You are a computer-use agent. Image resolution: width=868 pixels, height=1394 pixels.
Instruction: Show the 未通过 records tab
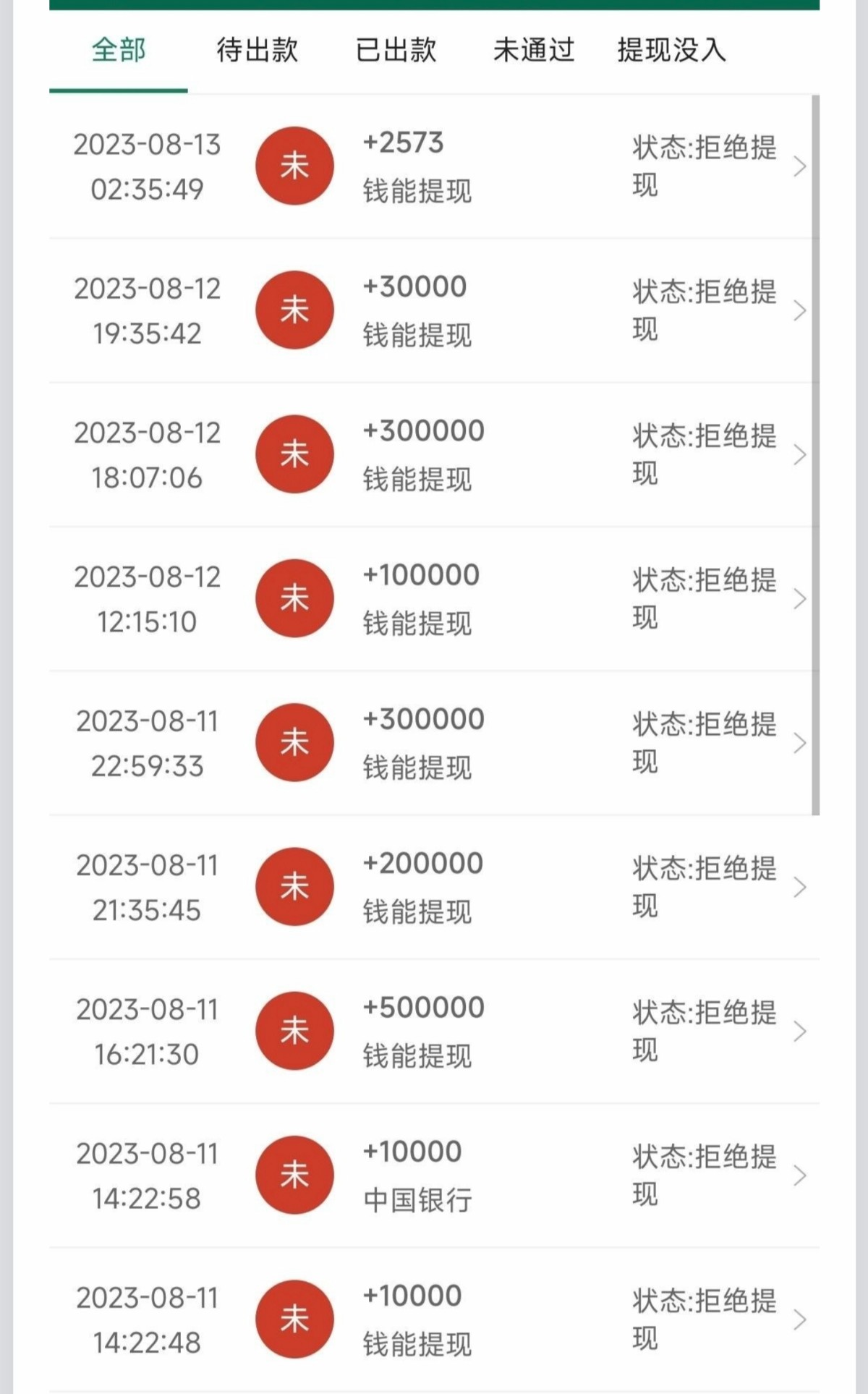tap(534, 51)
